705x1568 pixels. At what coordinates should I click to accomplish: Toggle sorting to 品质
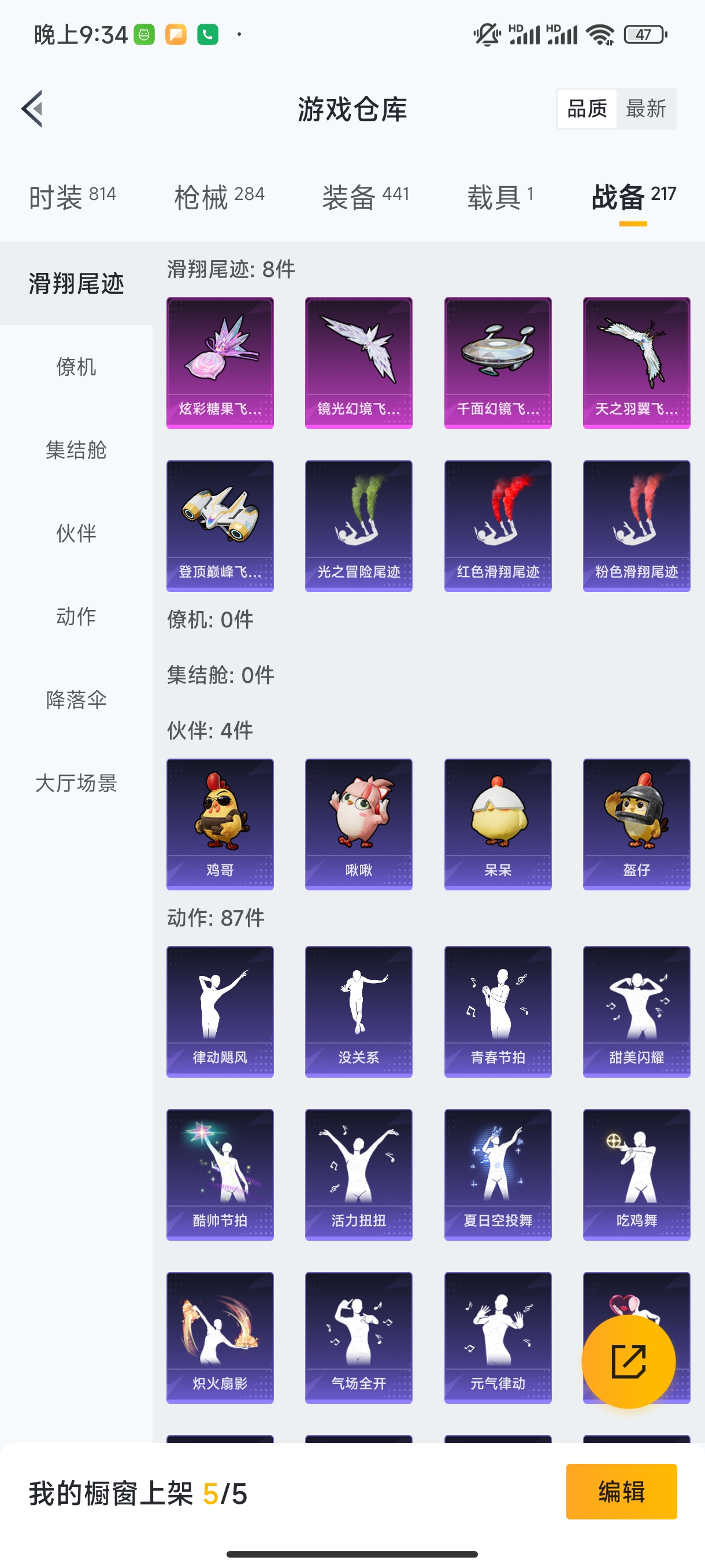pyautogui.click(x=587, y=108)
